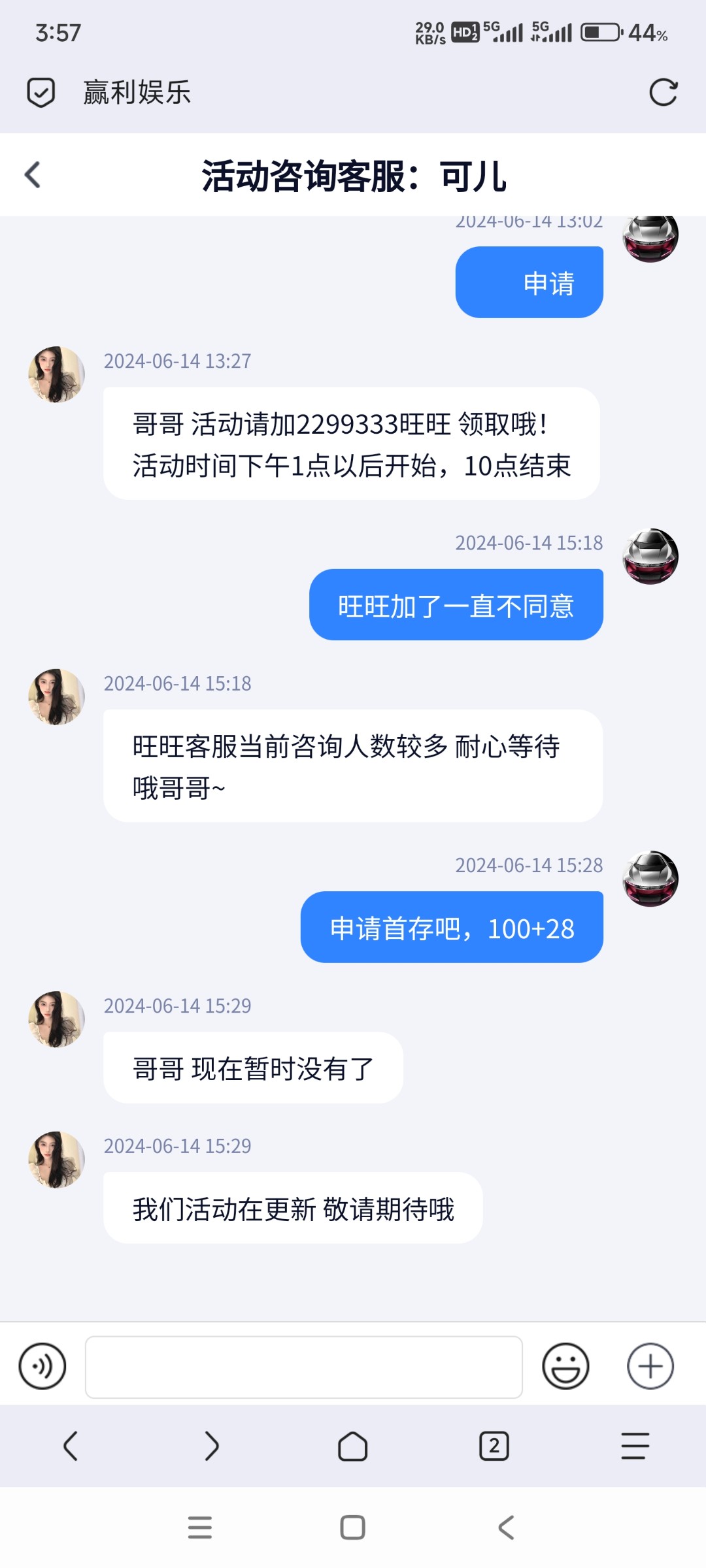Tap the 申请首存吧，100+28 message bubble

pyautogui.click(x=450, y=926)
